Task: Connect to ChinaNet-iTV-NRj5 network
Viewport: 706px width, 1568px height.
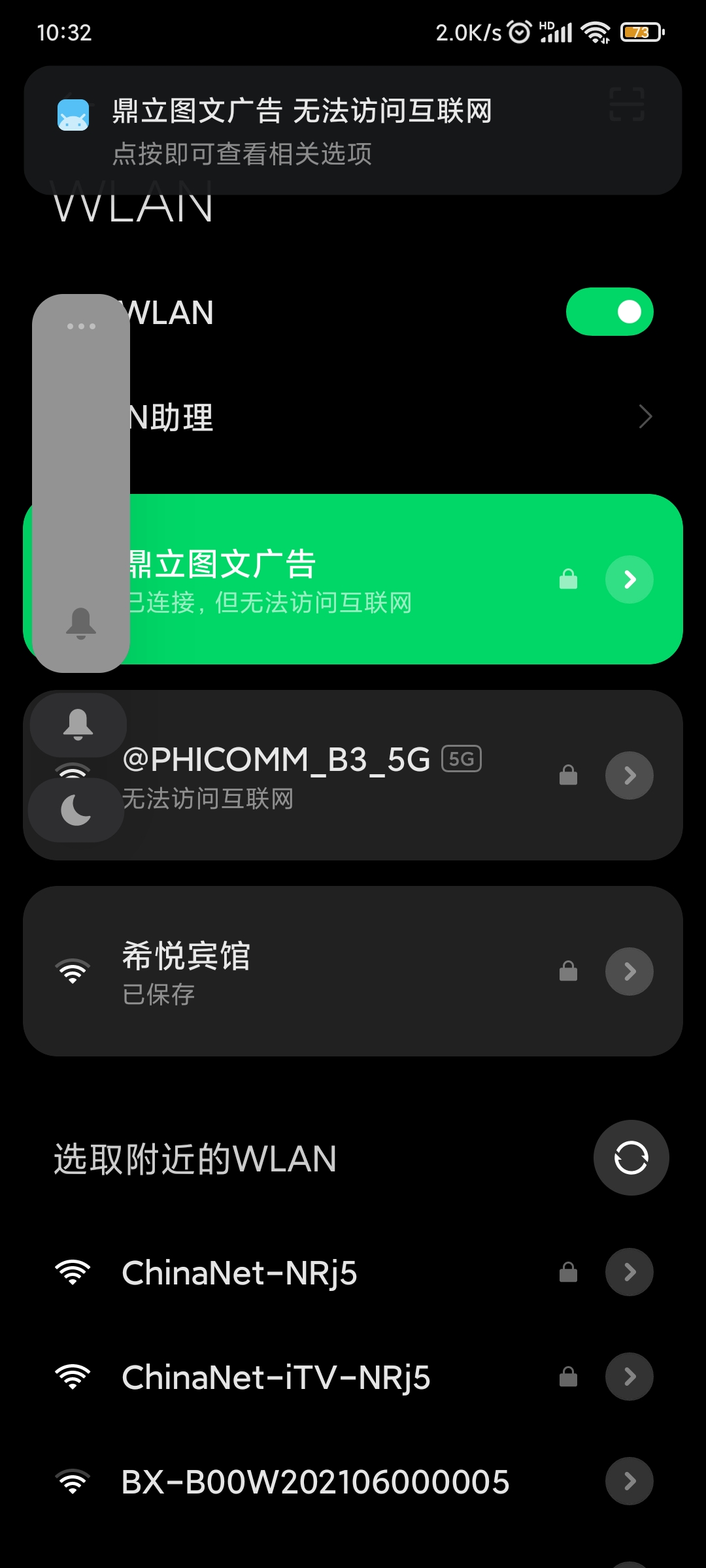Action: click(294, 1377)
